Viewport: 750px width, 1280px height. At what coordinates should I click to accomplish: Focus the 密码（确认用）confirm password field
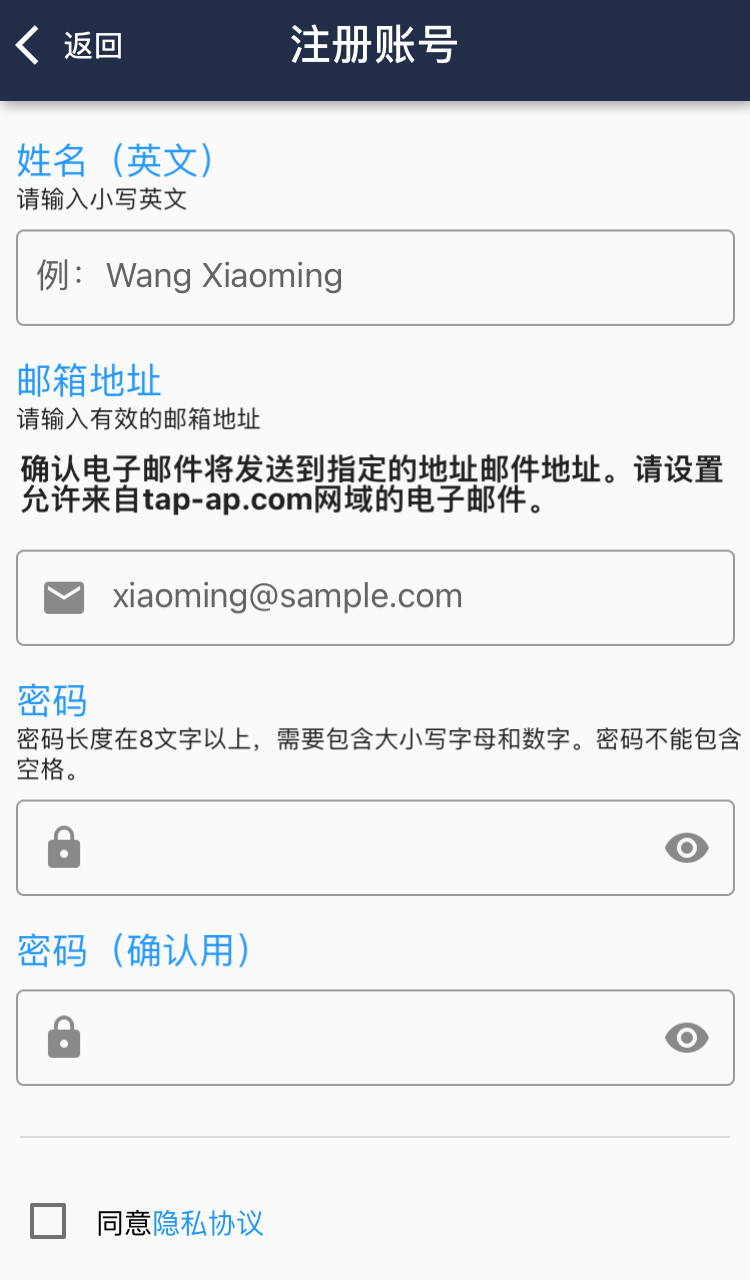360,1038
